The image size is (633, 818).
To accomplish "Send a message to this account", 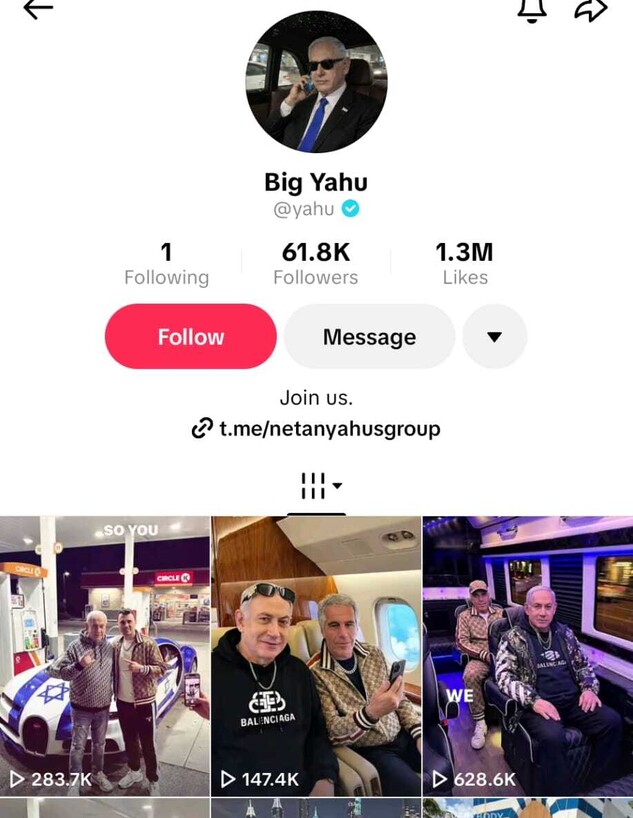I will pos(369,337).
